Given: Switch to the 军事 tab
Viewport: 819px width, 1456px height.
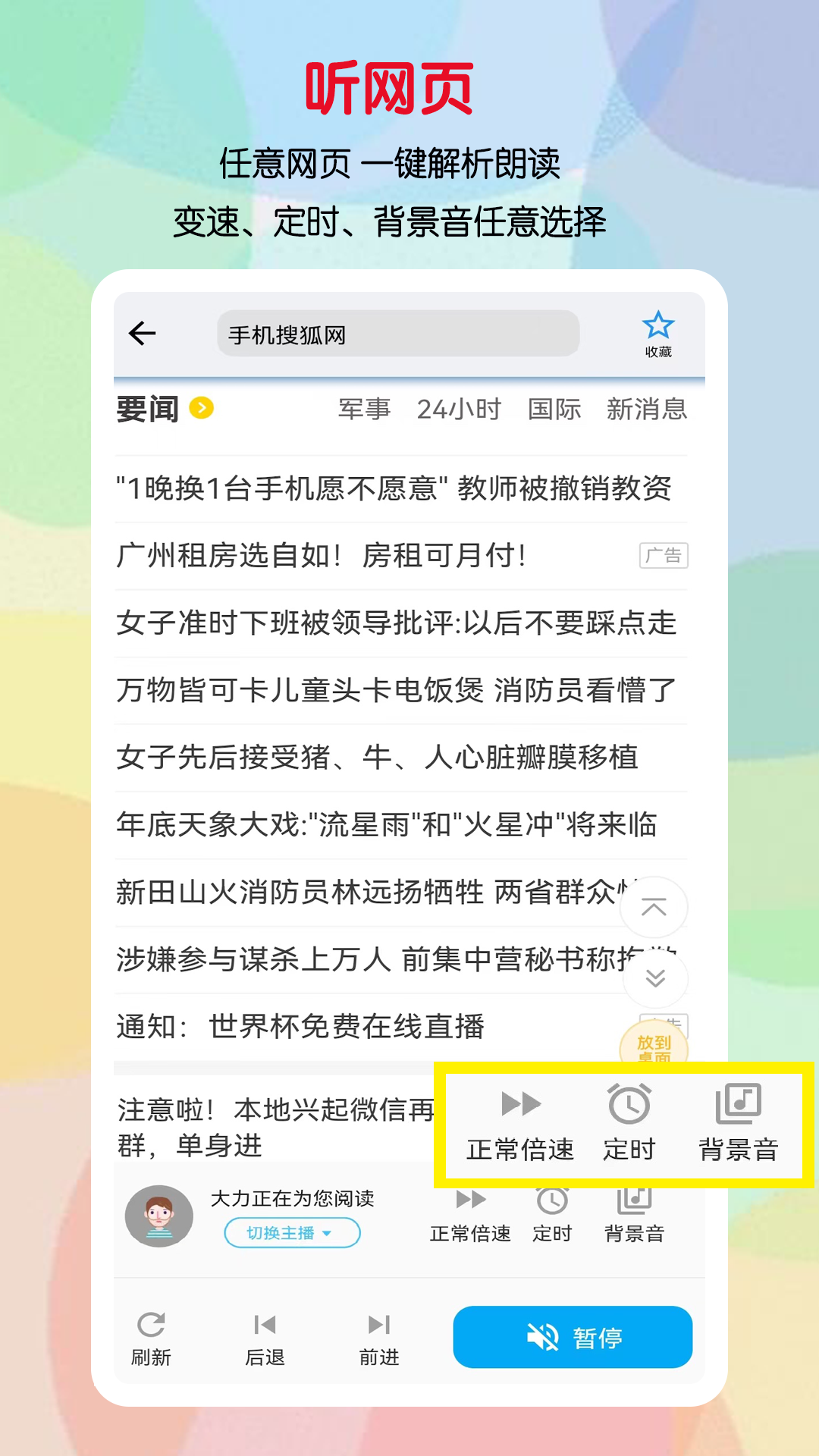Looking at the screenshot, I should click(364, 408).
